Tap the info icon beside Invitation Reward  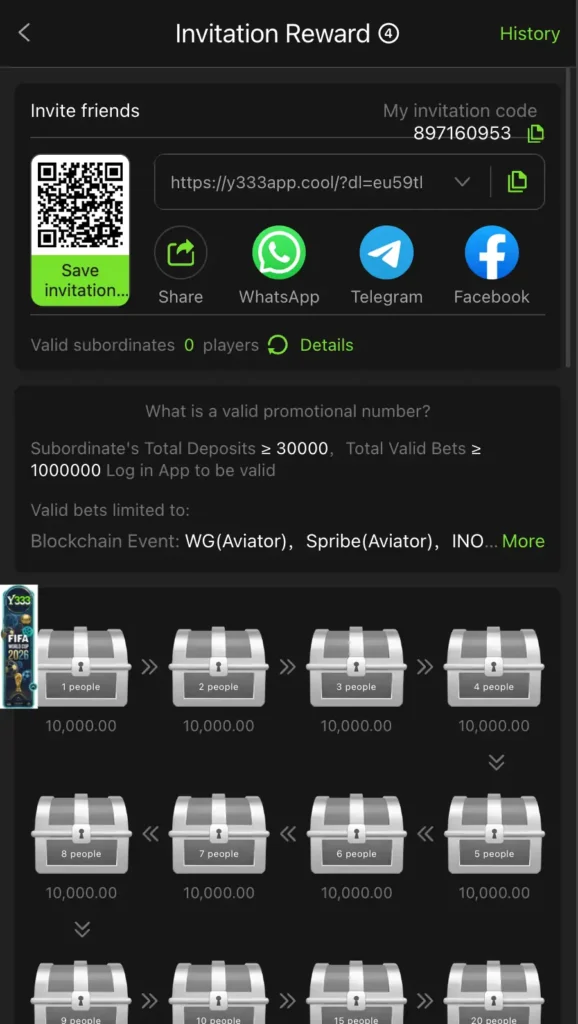(x=389, y=33)
